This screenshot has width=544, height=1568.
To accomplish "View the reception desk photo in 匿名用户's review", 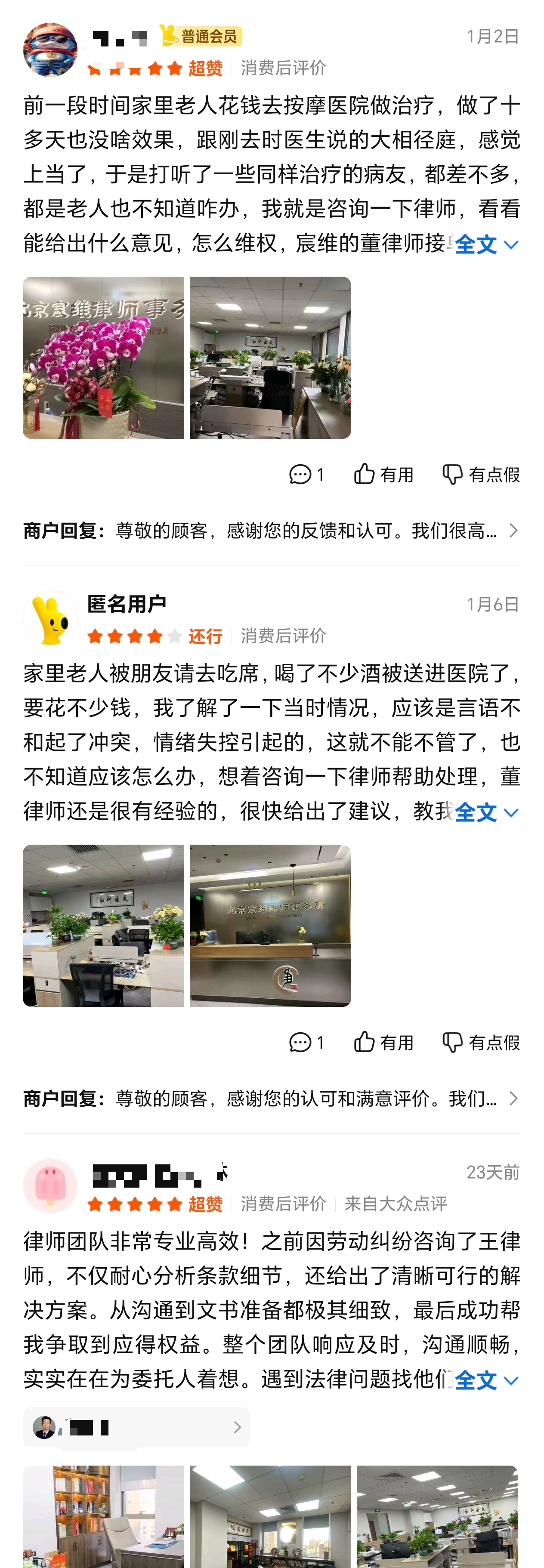I will pos(270,925).
